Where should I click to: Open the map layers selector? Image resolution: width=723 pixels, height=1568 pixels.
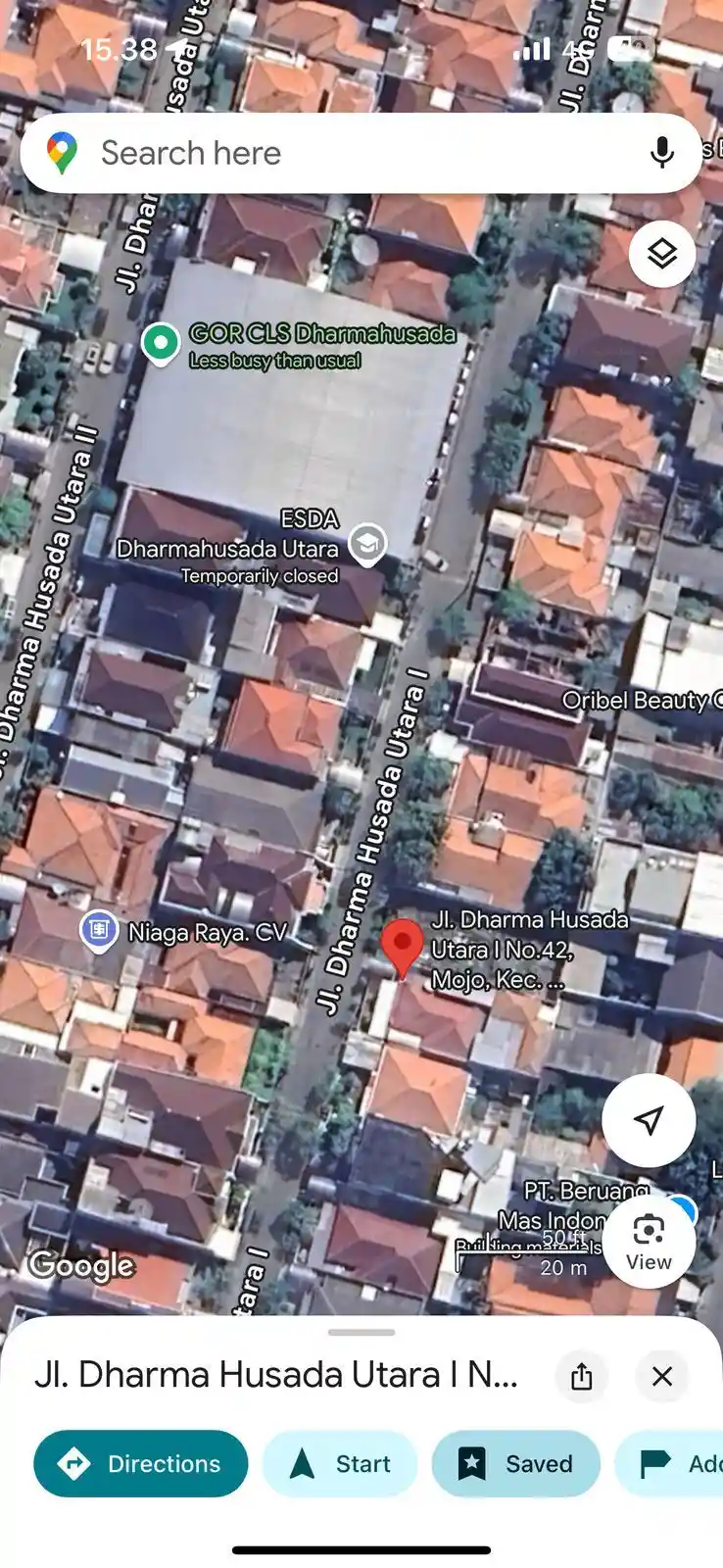click(x=662, y=254)
